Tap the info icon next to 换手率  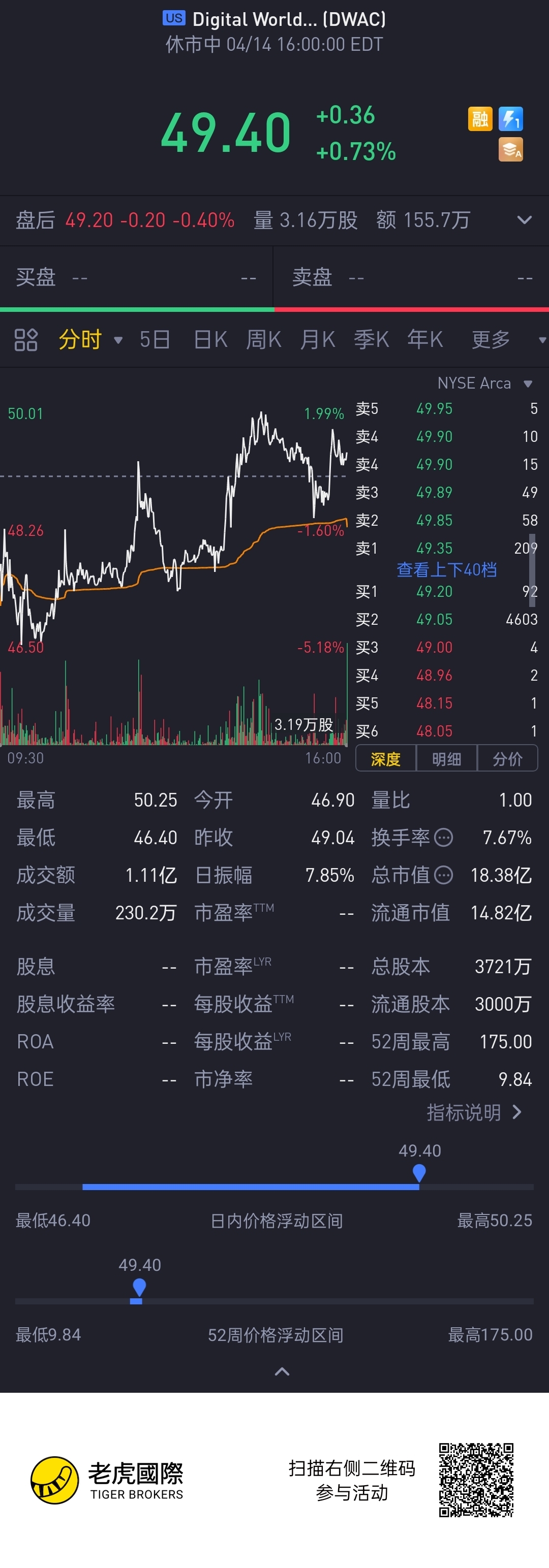tap(444, 838)
